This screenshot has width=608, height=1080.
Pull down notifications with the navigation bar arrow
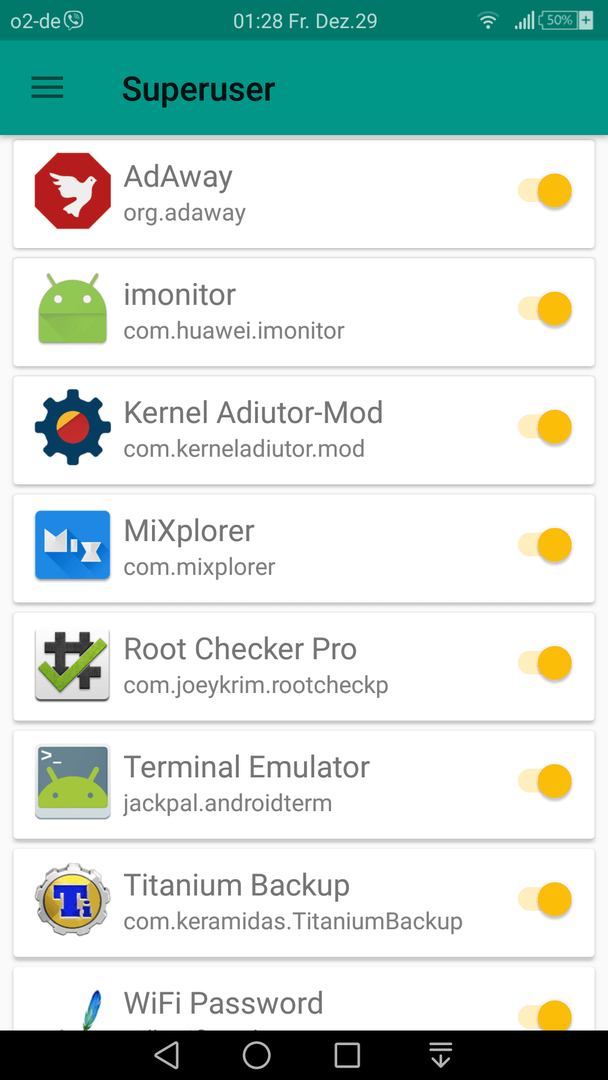tap(440, 1055)
